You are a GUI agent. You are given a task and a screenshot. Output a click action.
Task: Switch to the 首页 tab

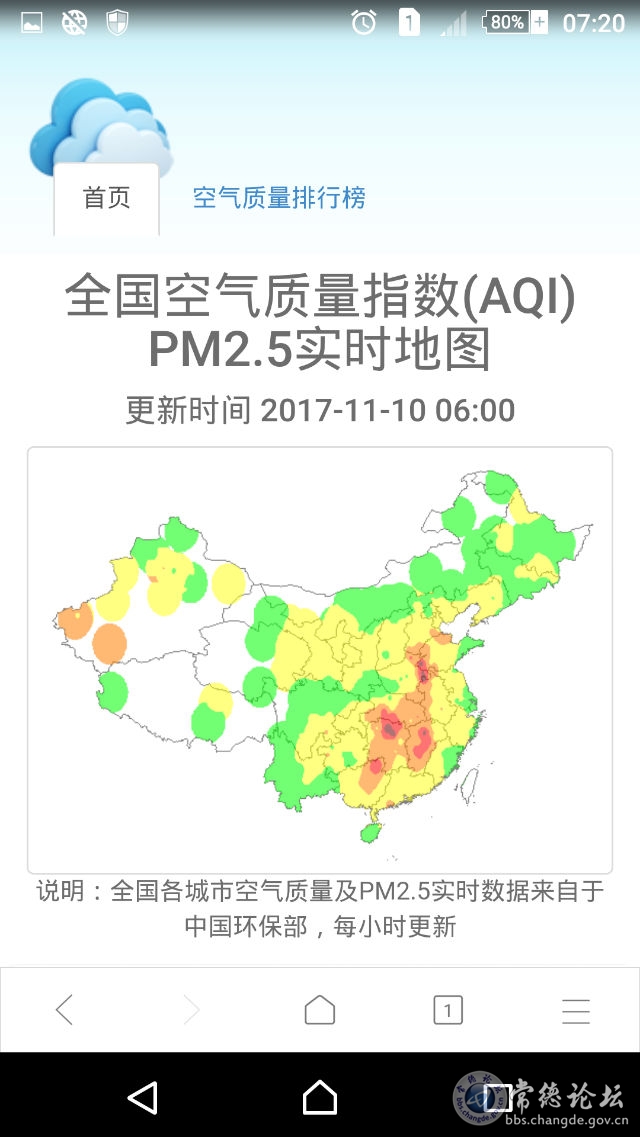(x=106, y=198)
